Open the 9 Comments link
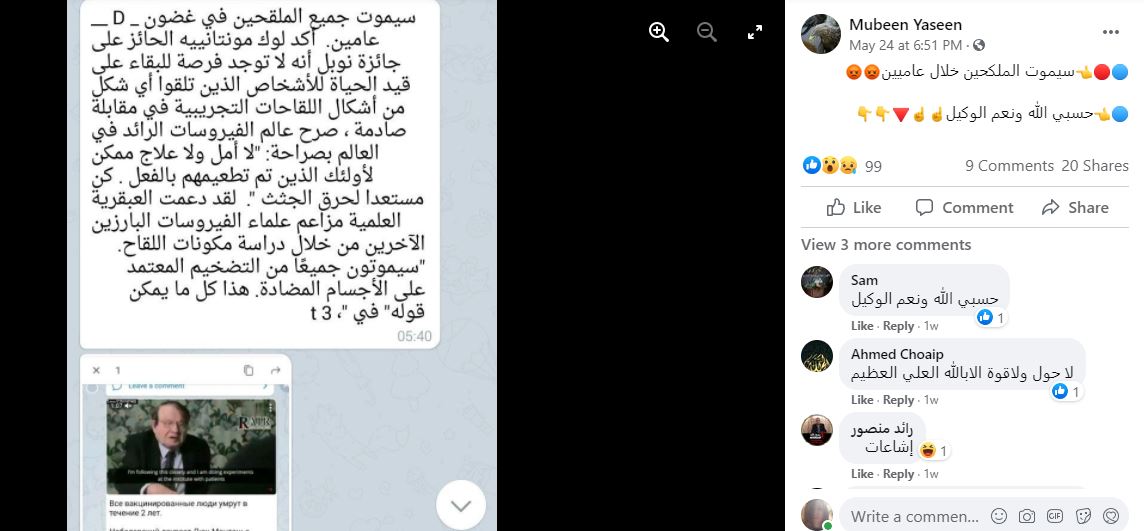The height and width of the screenshot is (531, 1144). tap(1009, 166)
